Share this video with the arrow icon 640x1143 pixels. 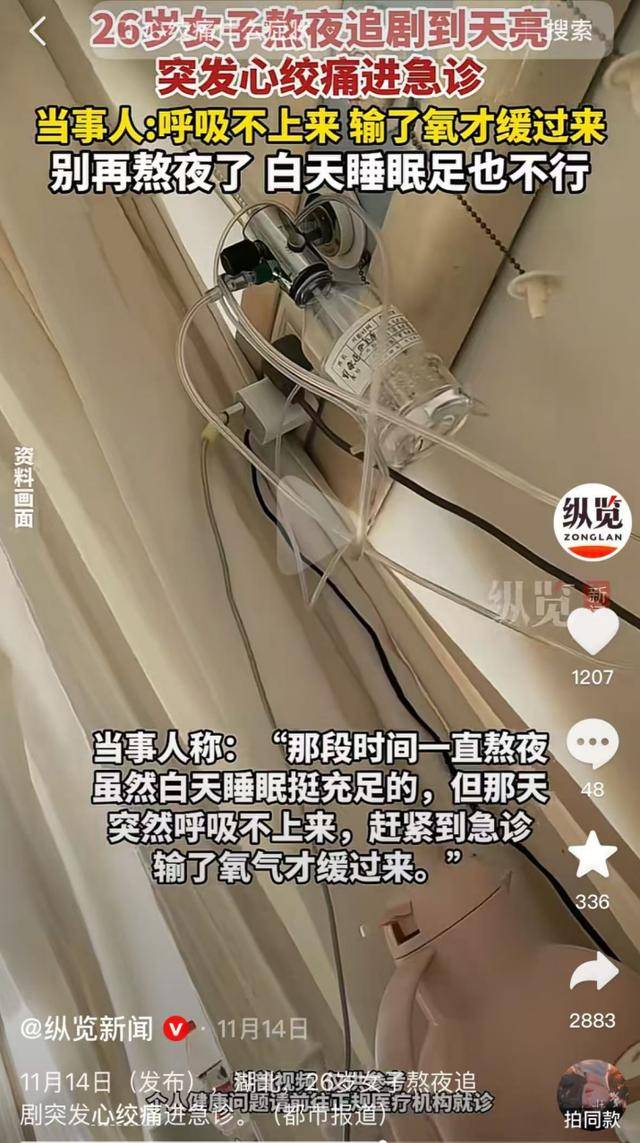point(592,972)
